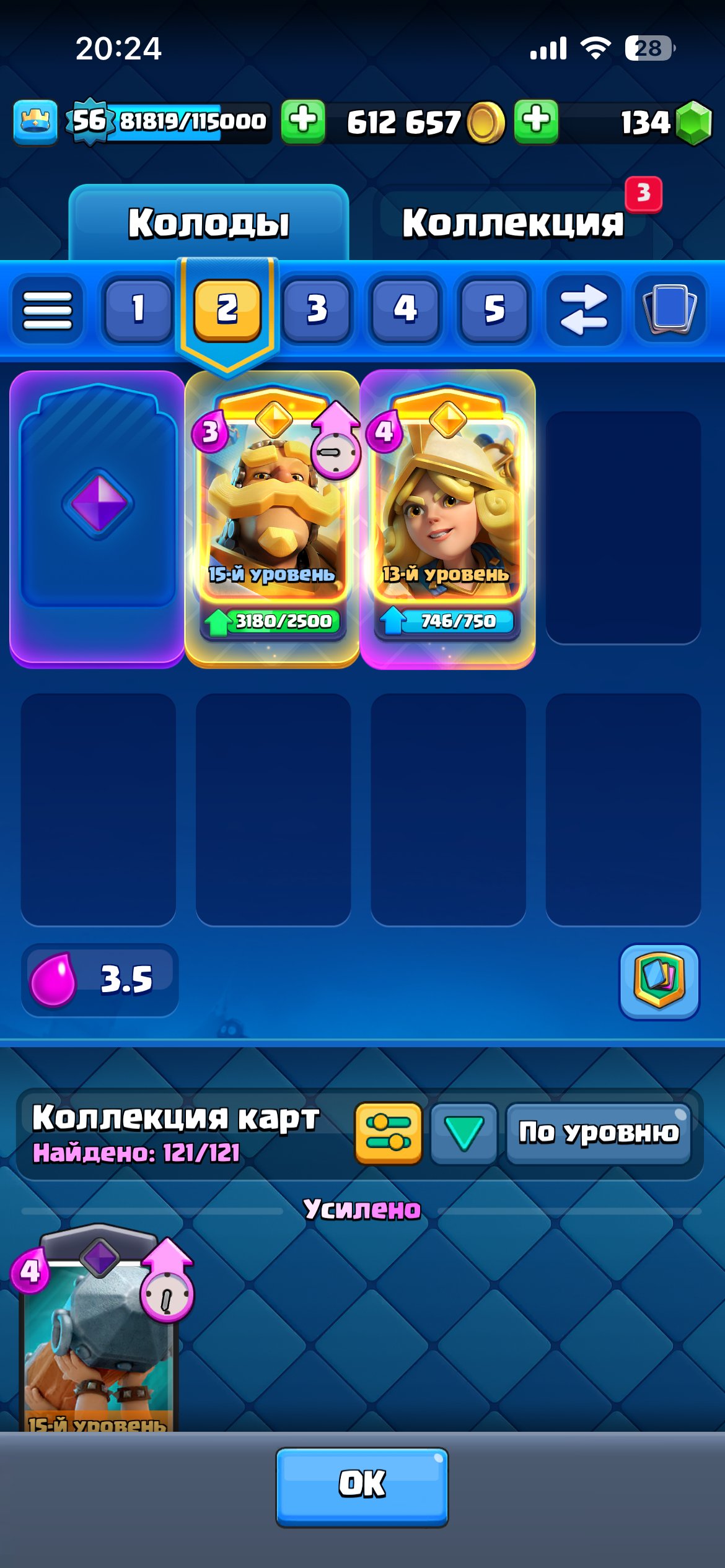Select deck slot 1
Viewport: 725px width, 1568px height.
138,309
